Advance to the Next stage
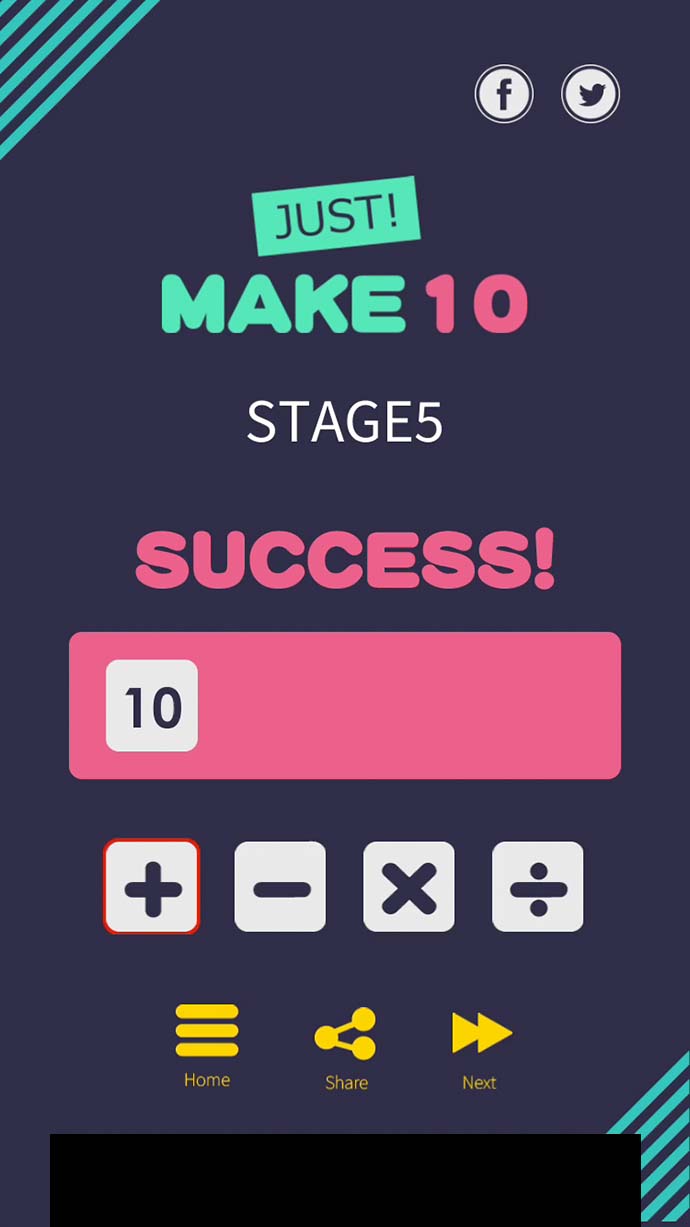 click(x=481, y=1045)
